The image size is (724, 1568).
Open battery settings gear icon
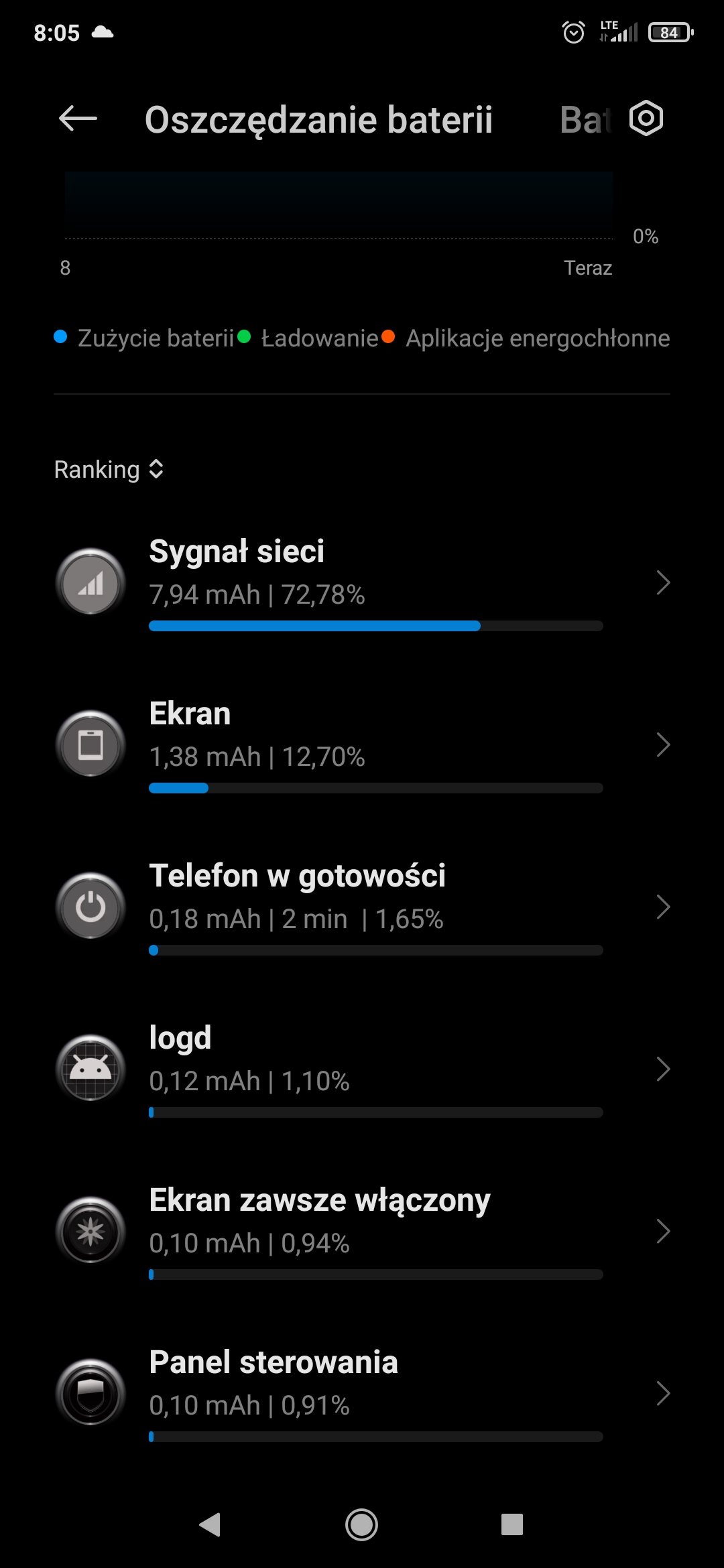(646, 119)
